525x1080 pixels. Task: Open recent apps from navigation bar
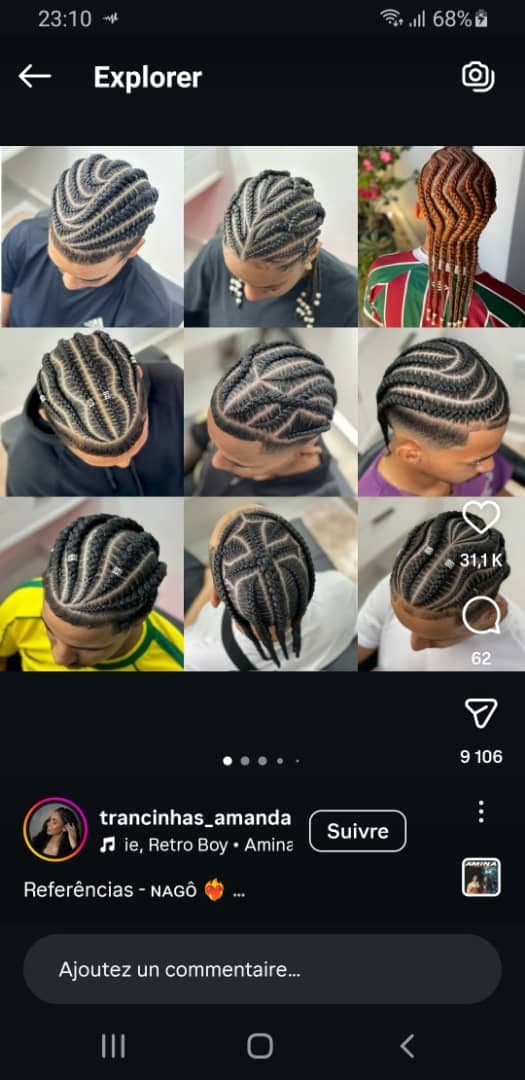(113, 1046)
